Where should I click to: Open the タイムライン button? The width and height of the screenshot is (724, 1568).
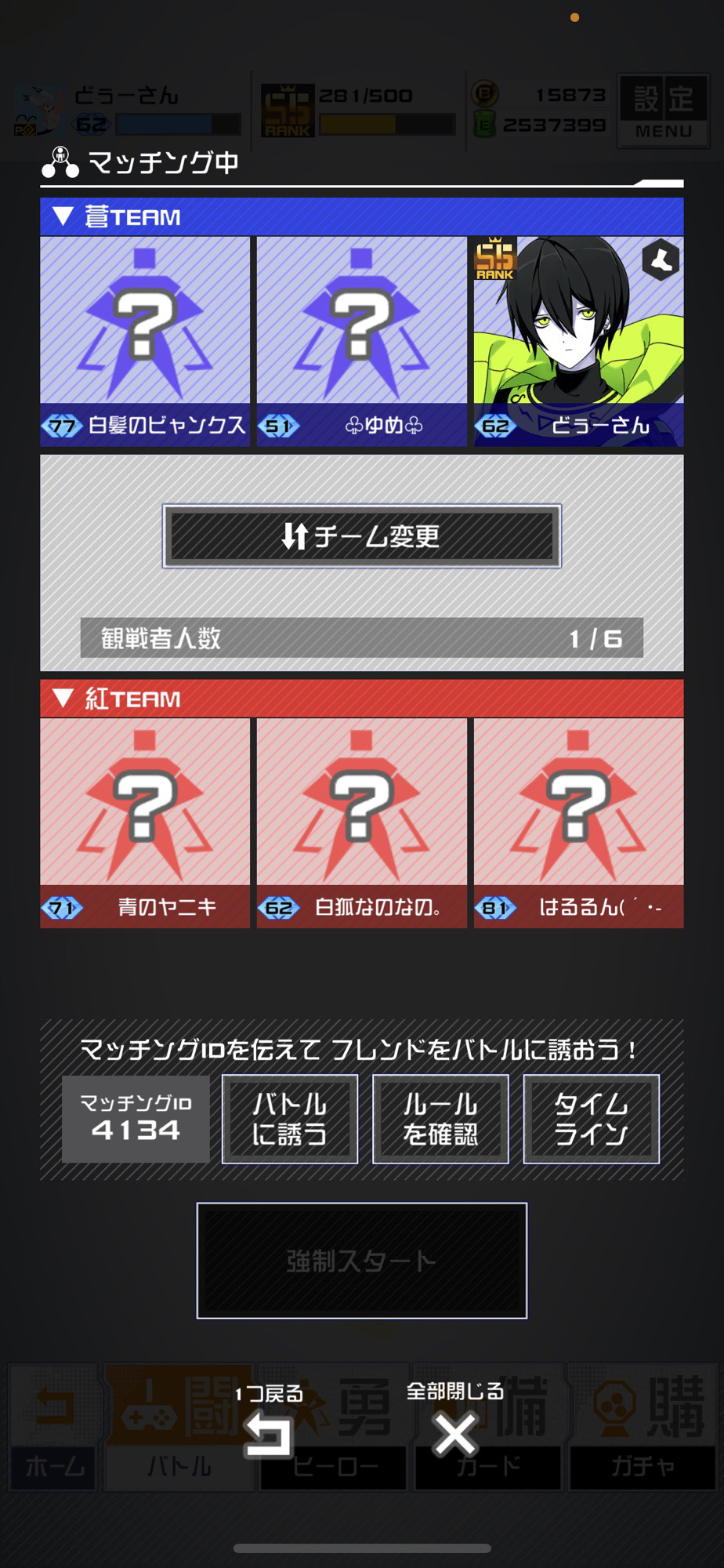coord(591,1119)
